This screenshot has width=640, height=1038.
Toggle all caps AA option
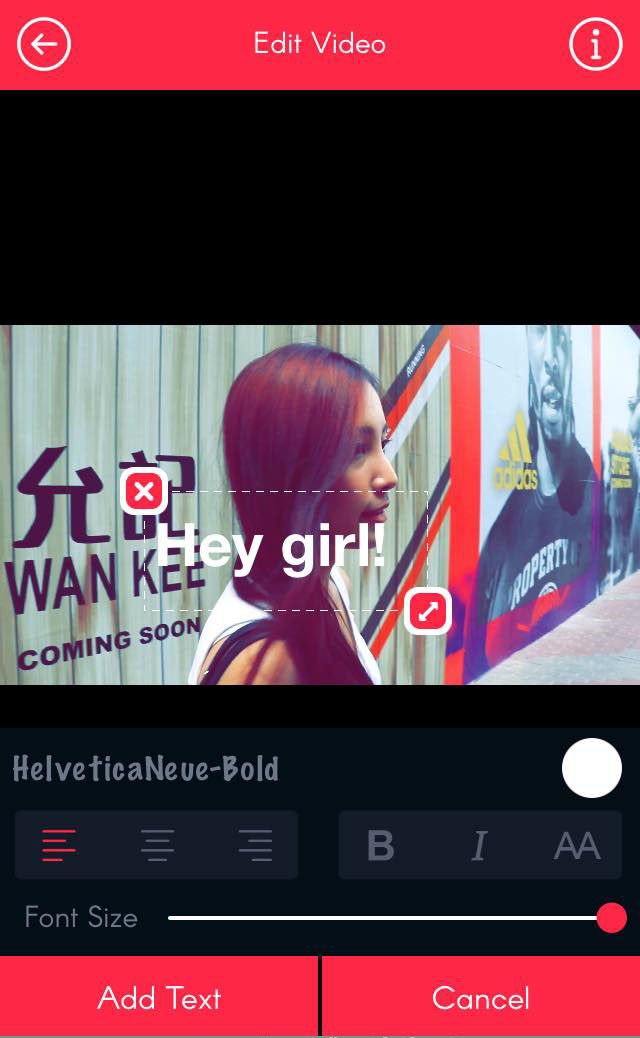[x=577, y=846]
